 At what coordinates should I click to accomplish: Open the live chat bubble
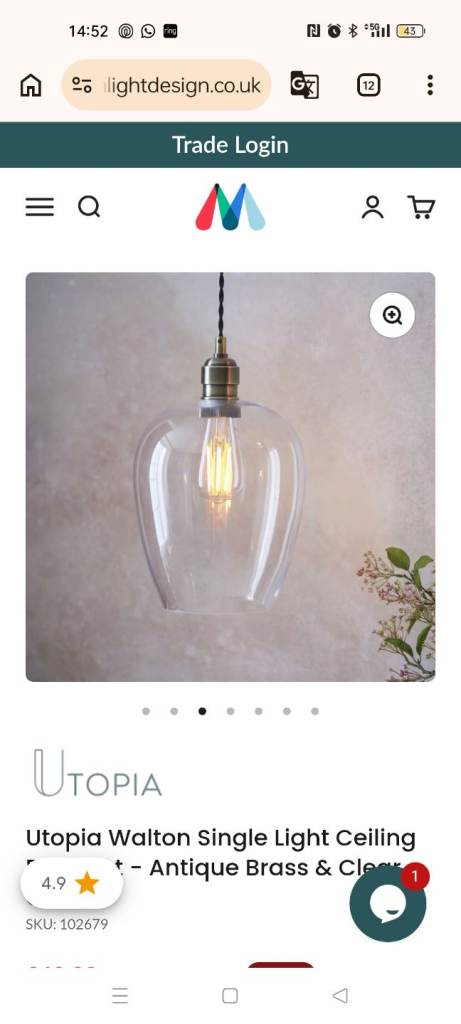(x=388, y=904)
